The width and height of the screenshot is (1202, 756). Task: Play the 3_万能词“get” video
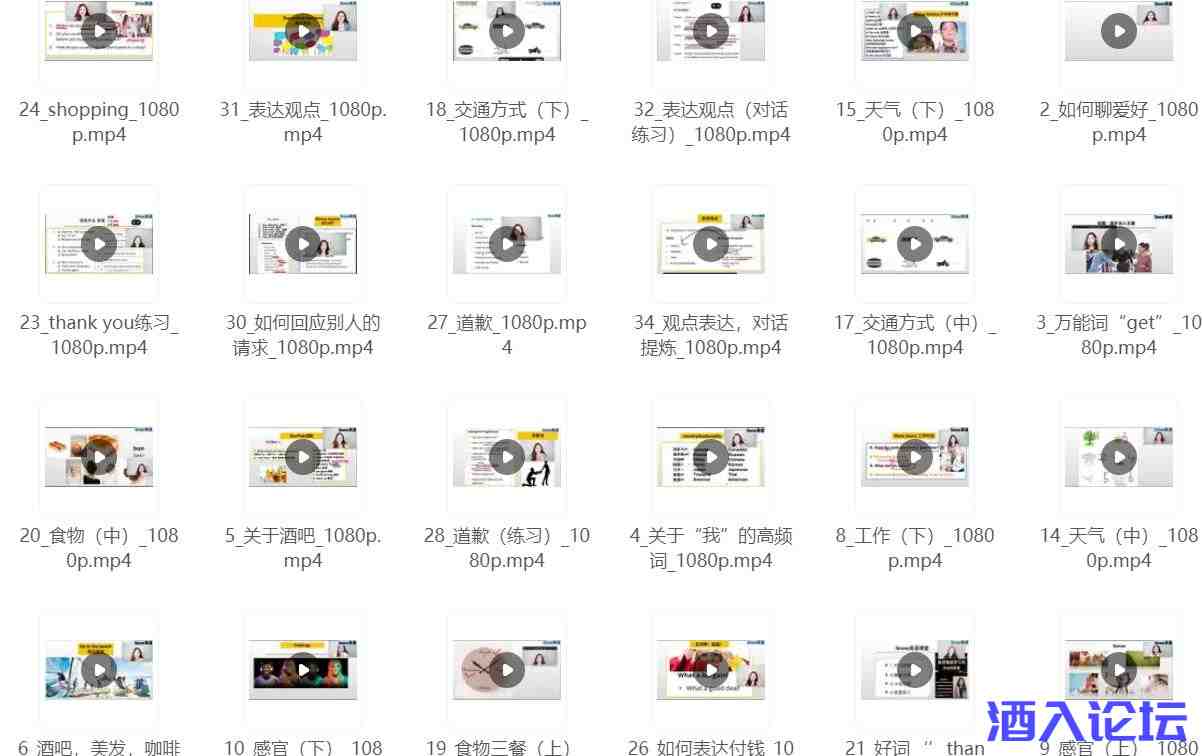1119,244
